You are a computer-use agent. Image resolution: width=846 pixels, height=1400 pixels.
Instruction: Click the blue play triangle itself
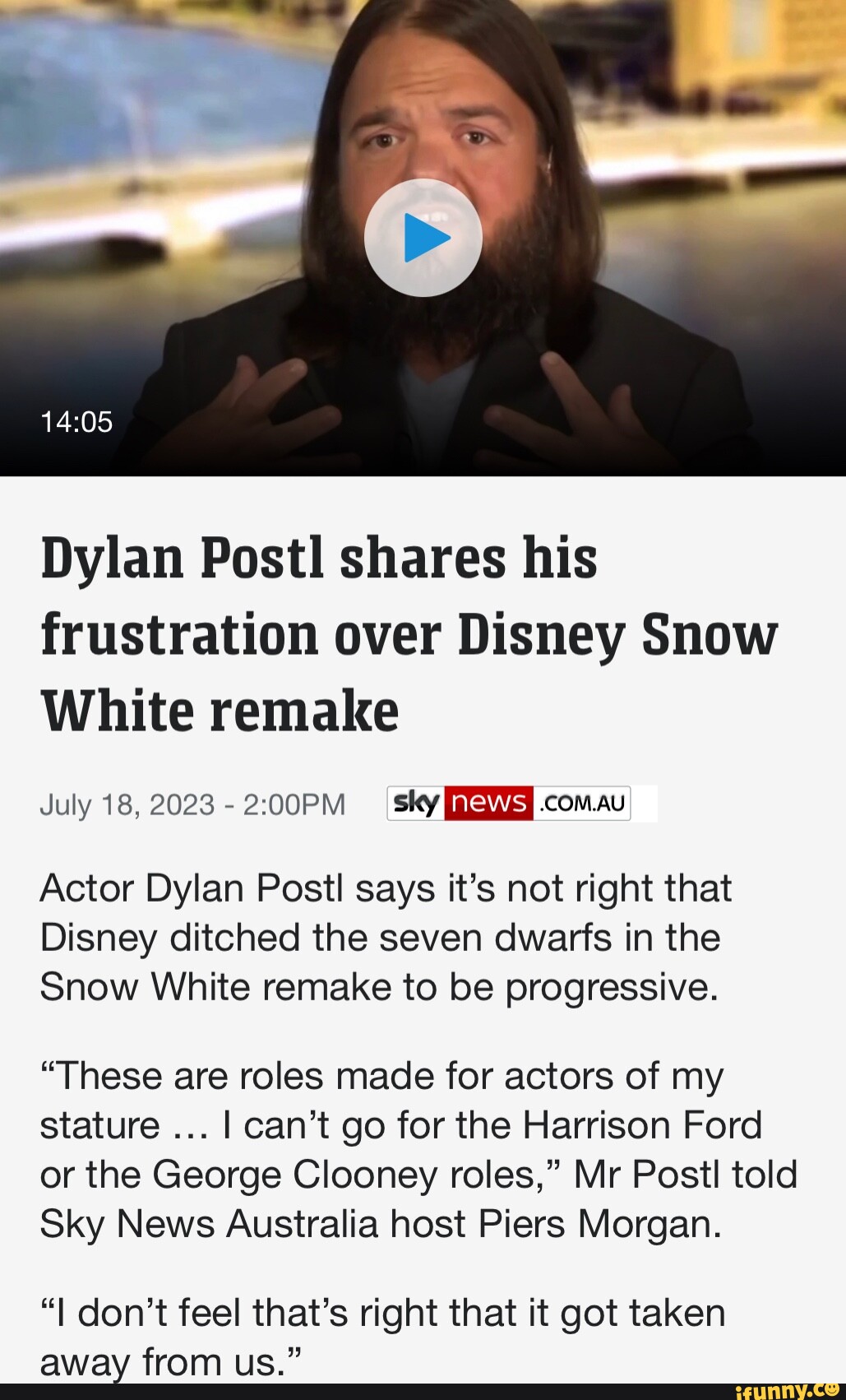coord(428,236)
